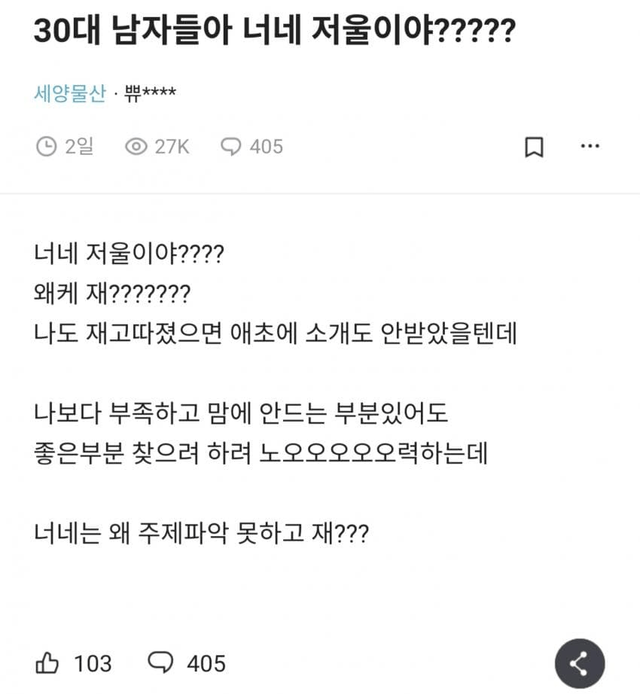
Task: Bookmark this post
Action: tap(534, 147)
